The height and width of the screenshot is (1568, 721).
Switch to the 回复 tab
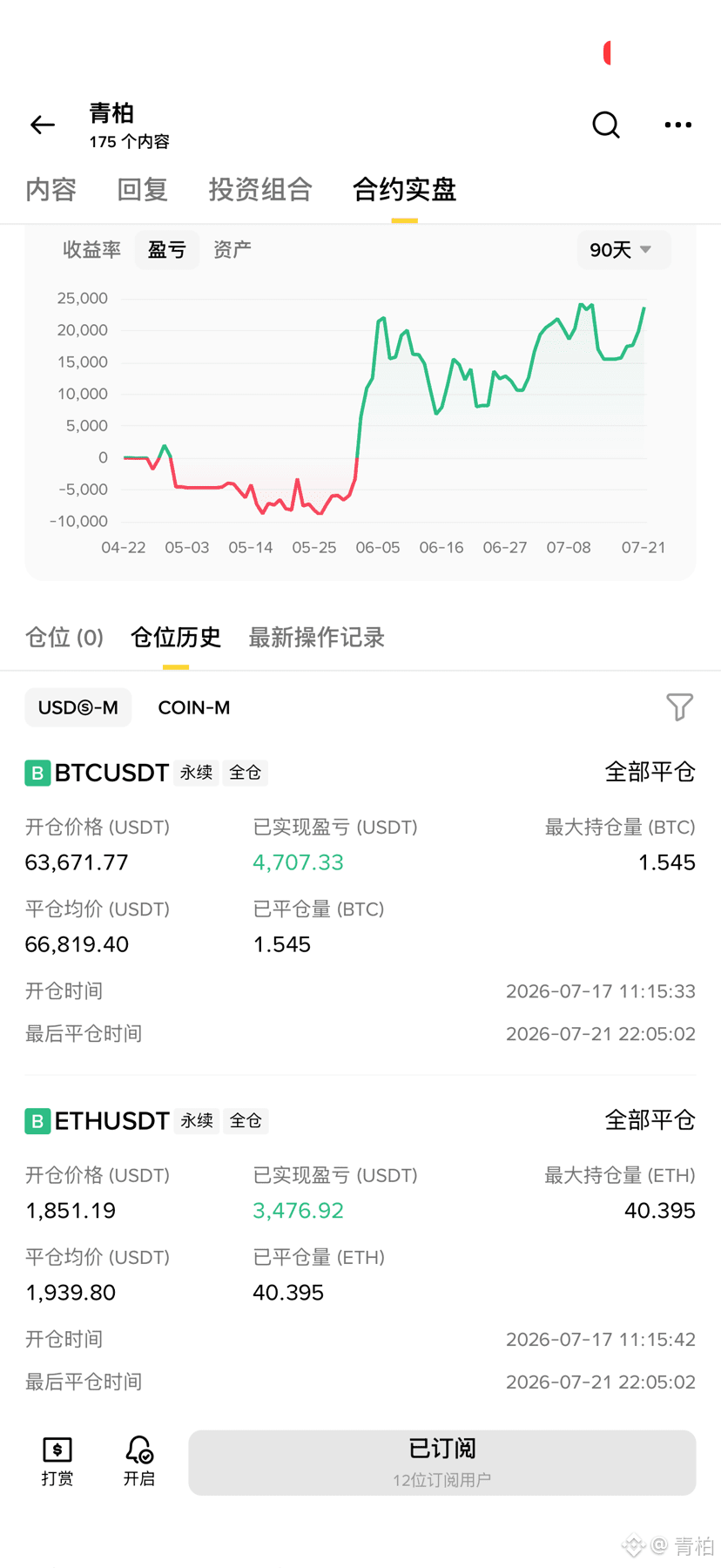(143, 189)
